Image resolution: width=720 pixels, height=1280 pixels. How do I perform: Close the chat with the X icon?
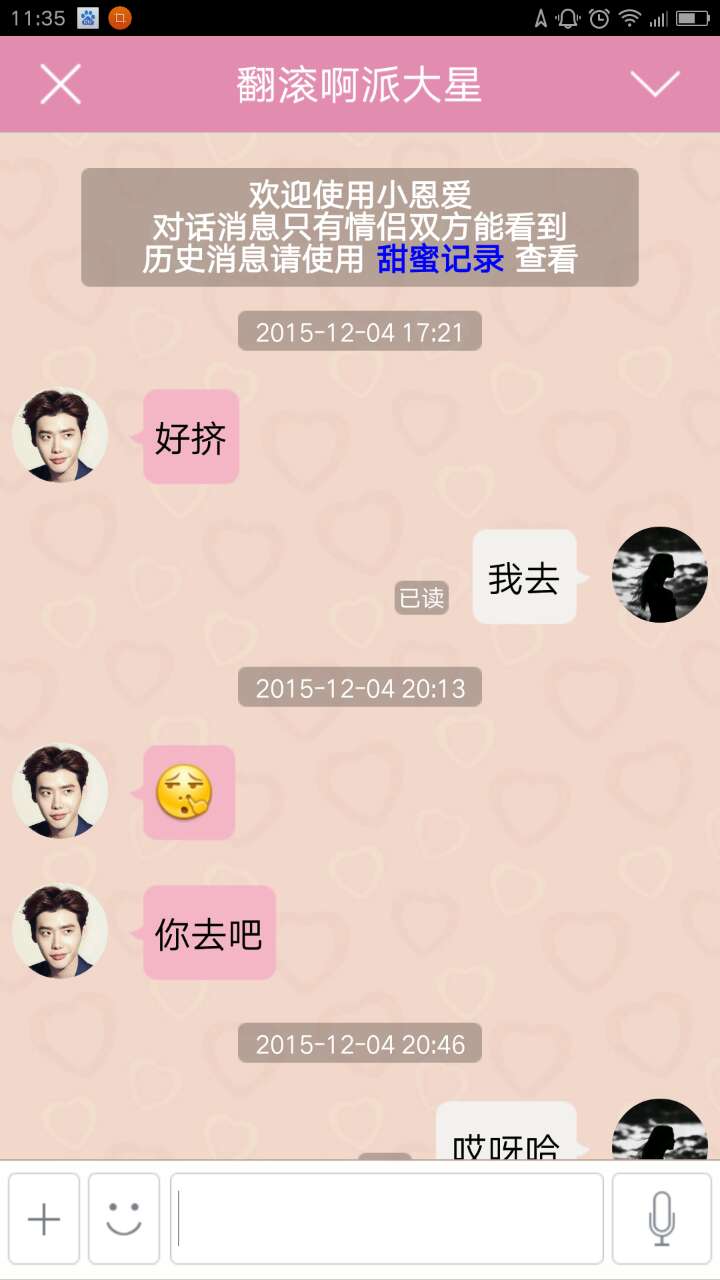pos(60,84)
